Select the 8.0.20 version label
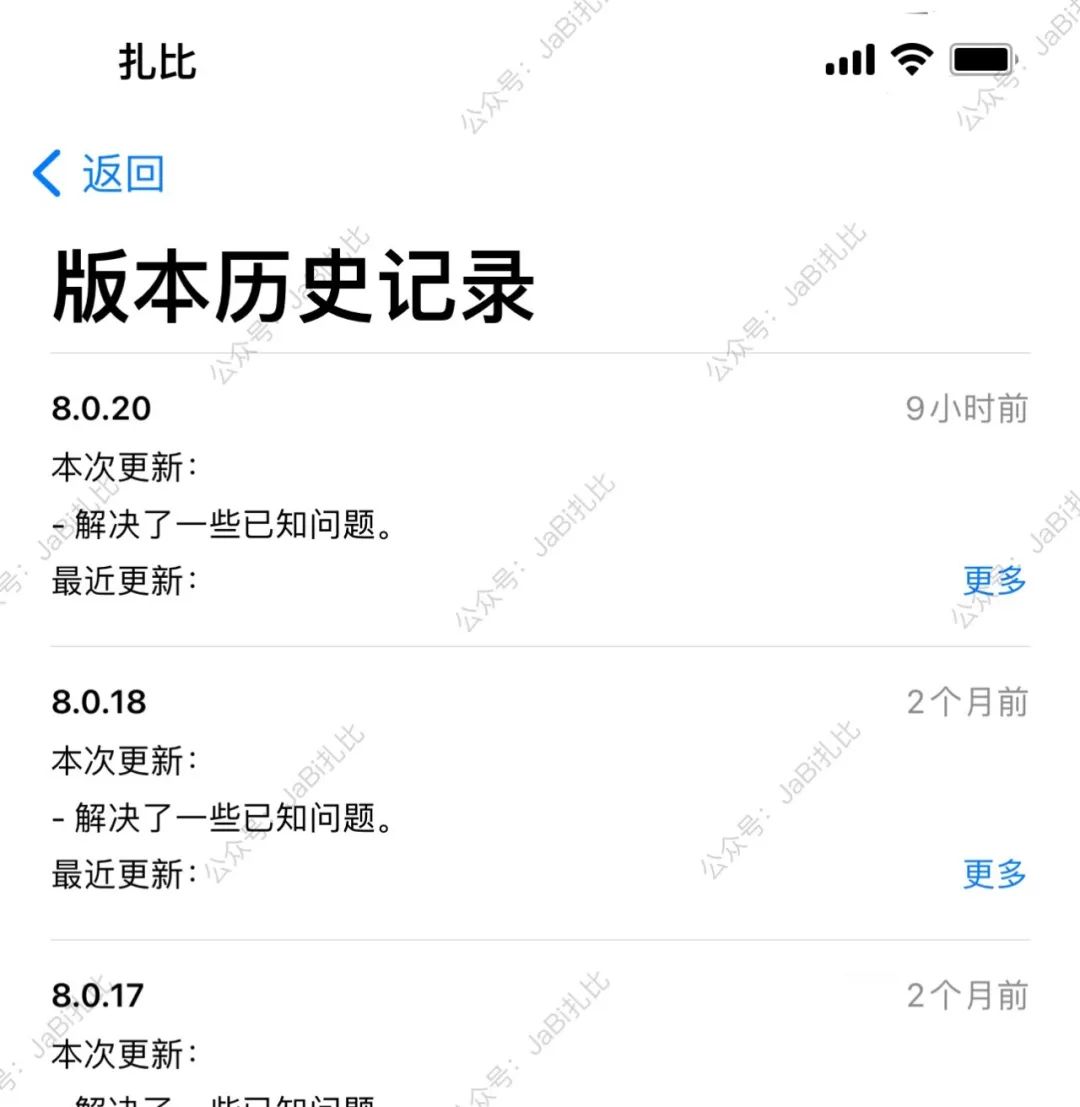This screenshot has height=1107, width=1080. coord(100,409)
